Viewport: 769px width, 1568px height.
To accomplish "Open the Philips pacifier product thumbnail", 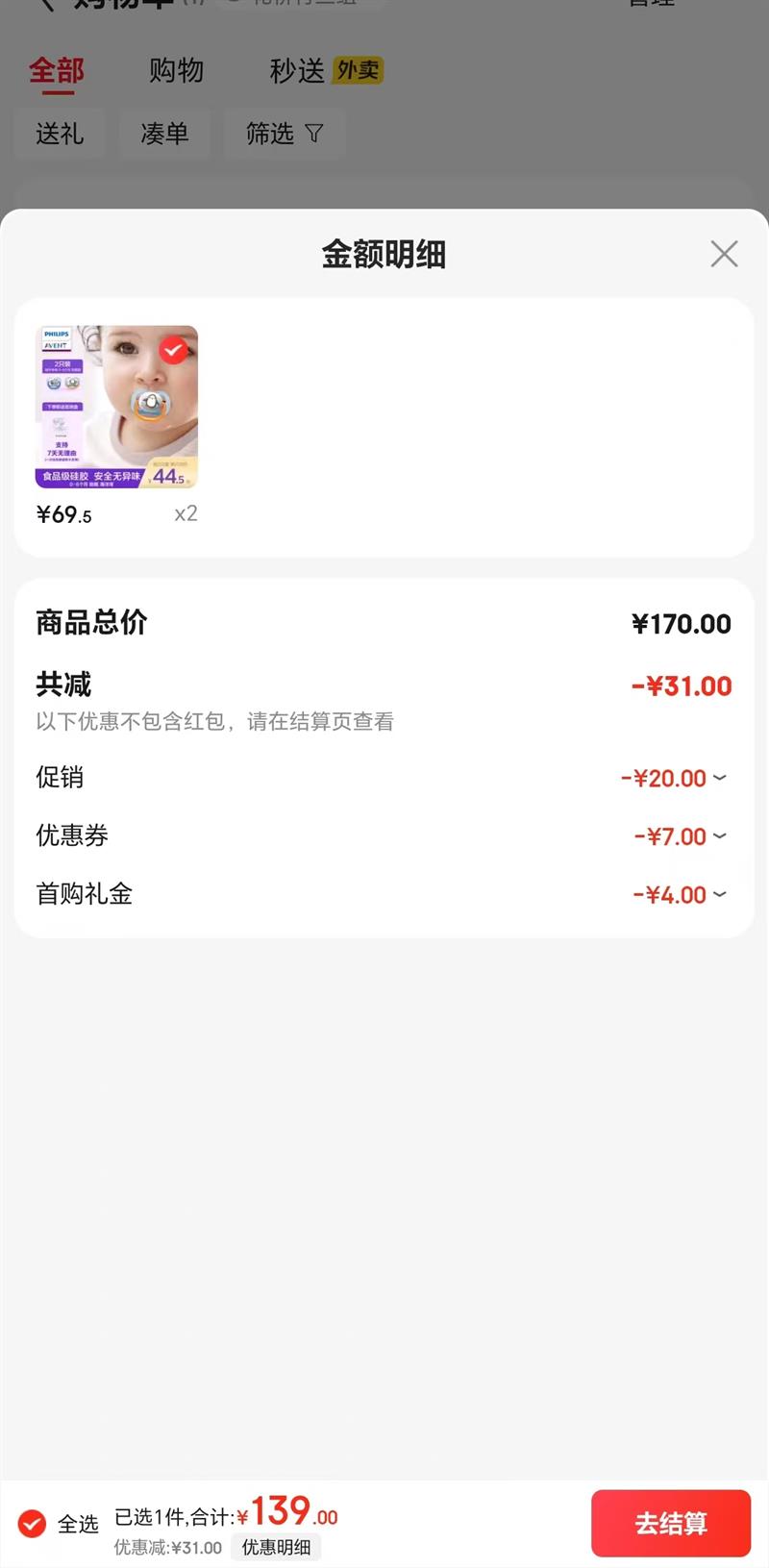I will [x=116, y=407].
